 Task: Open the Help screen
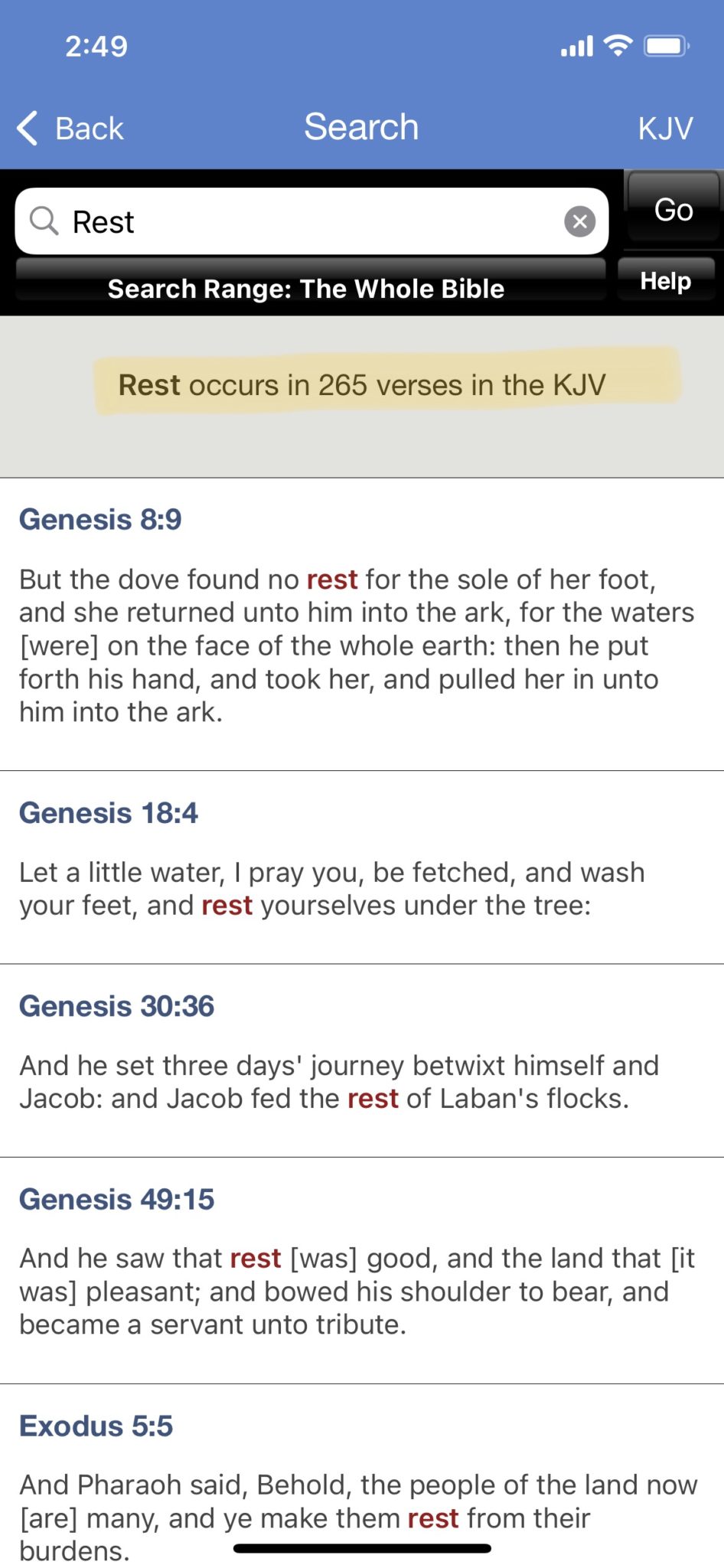tap(665, 280)
